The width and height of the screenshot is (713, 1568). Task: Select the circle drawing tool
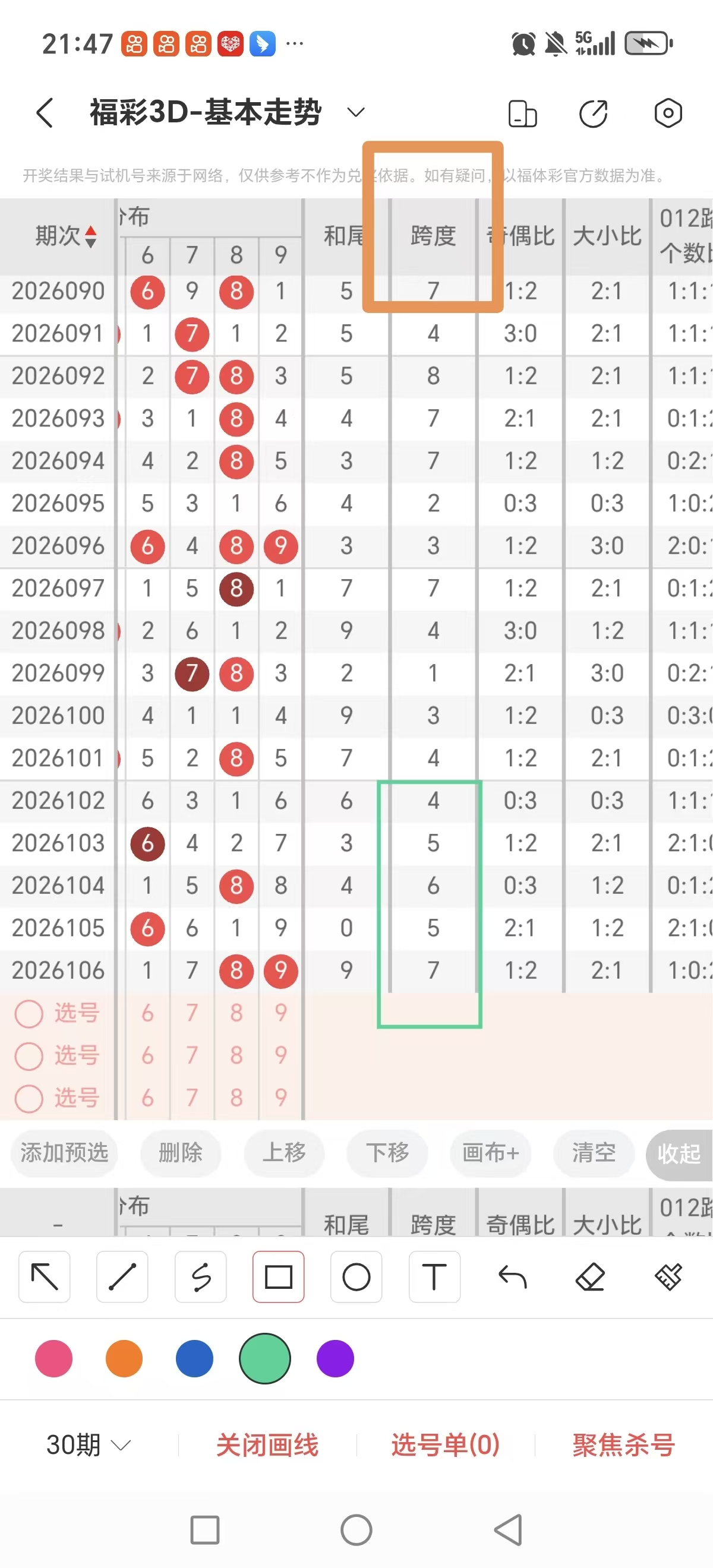tap(356, 1277)
